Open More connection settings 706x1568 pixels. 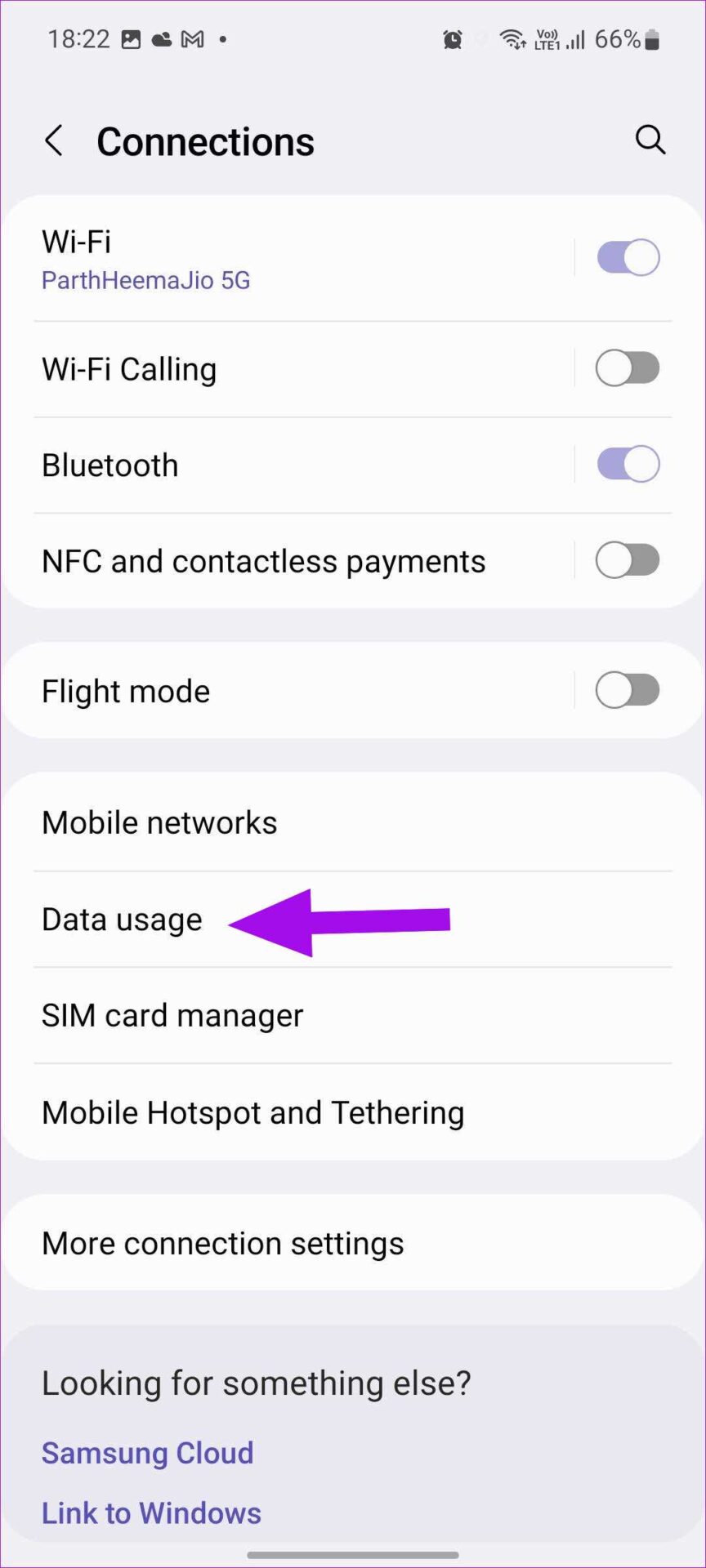(353, 1243)
